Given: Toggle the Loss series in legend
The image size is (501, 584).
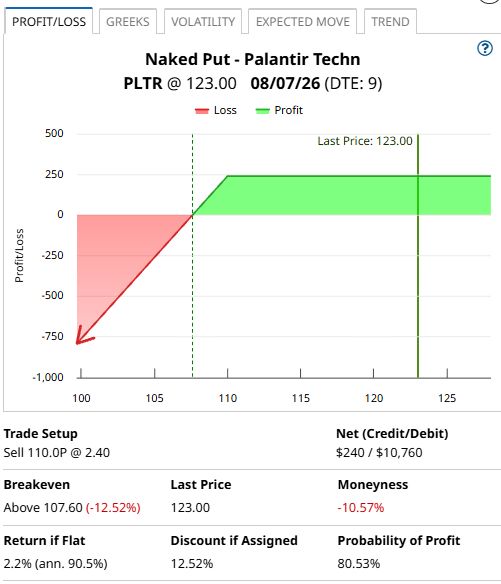Looking at the screenshot, I should click(x=216, y=110).
